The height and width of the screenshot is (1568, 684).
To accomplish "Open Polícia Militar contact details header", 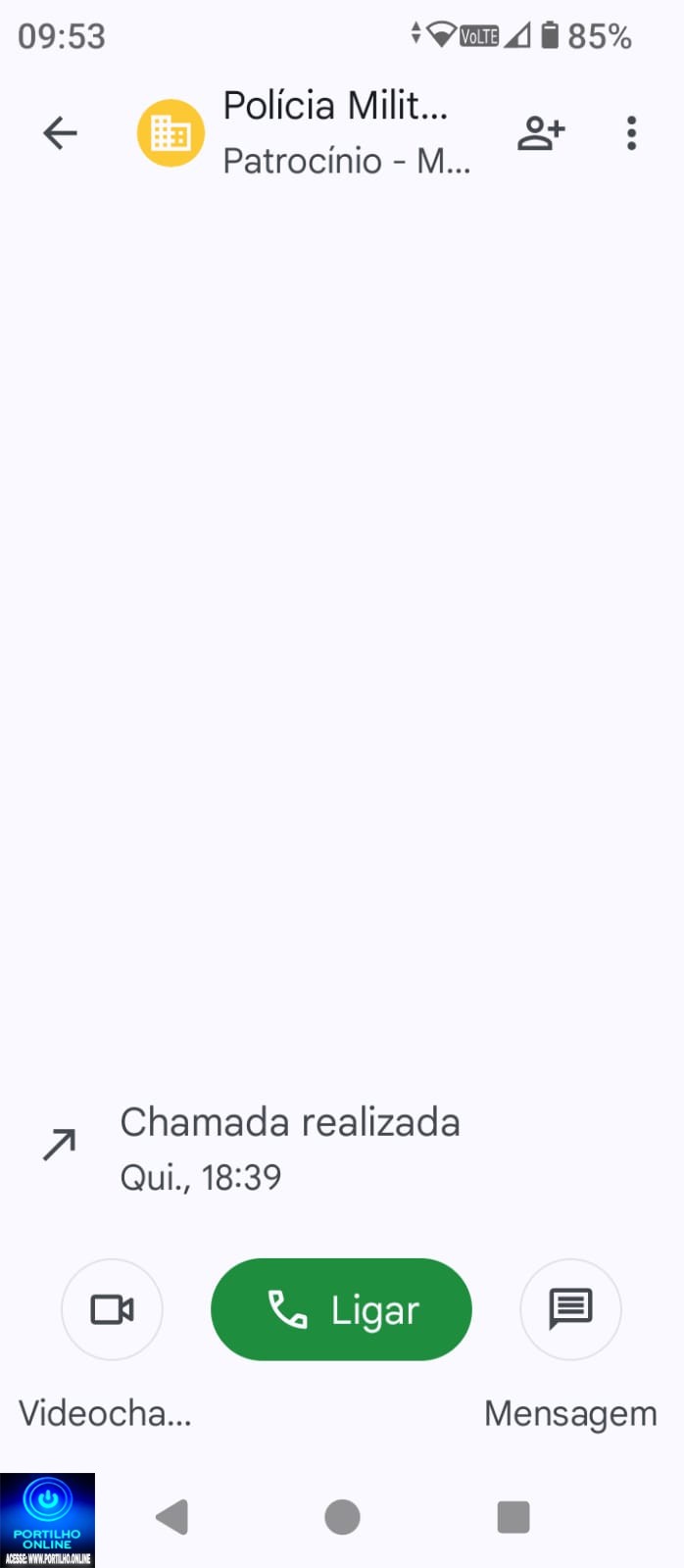I will tap(335, 133).
